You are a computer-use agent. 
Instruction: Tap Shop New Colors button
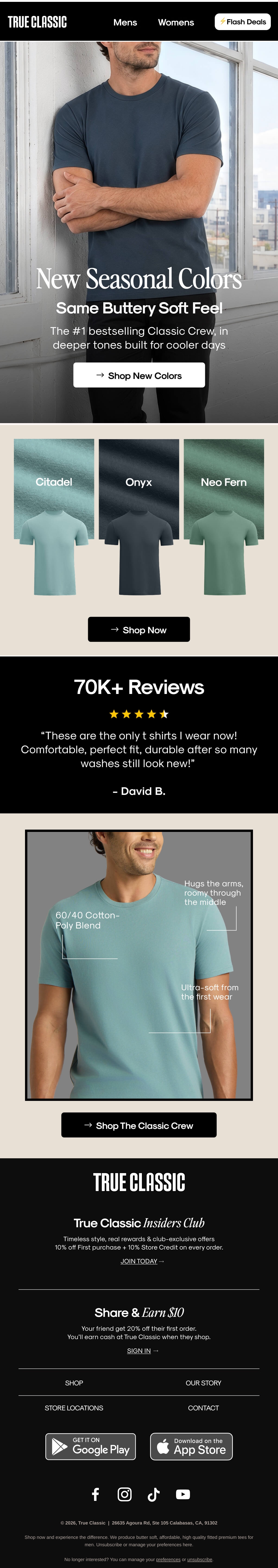tap(139, 375)
